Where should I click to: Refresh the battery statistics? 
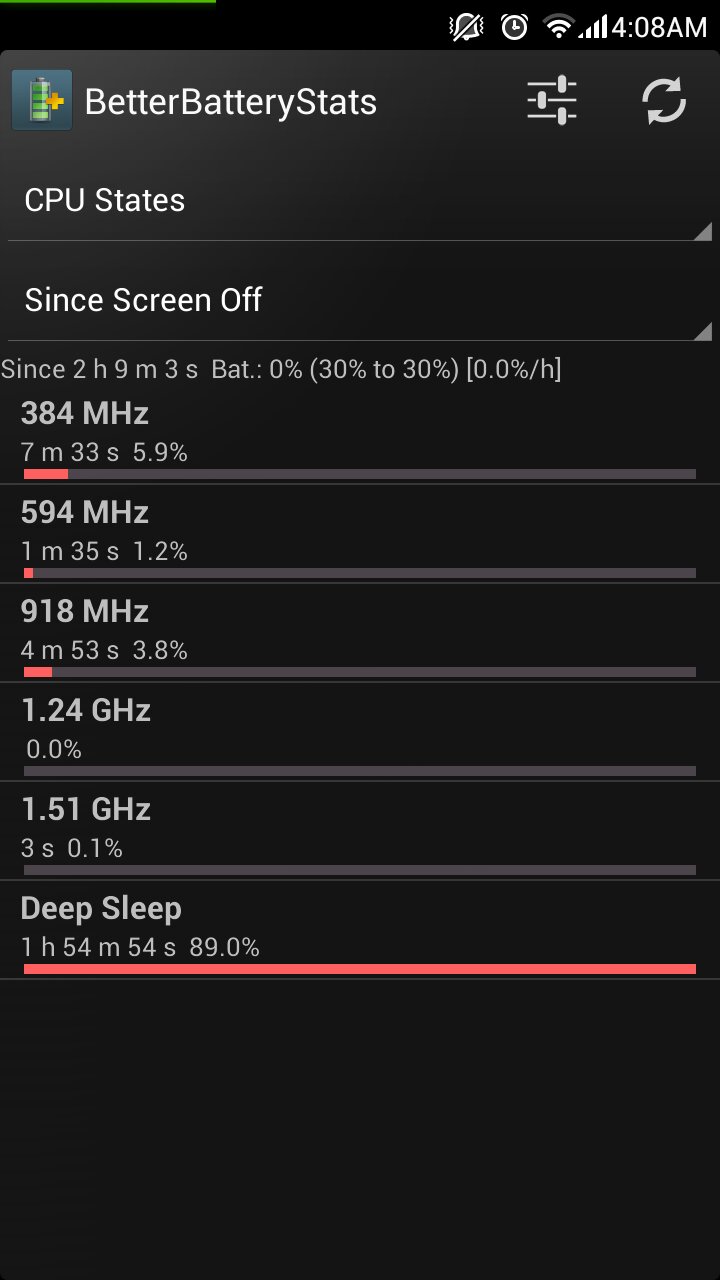click(664, 101)
